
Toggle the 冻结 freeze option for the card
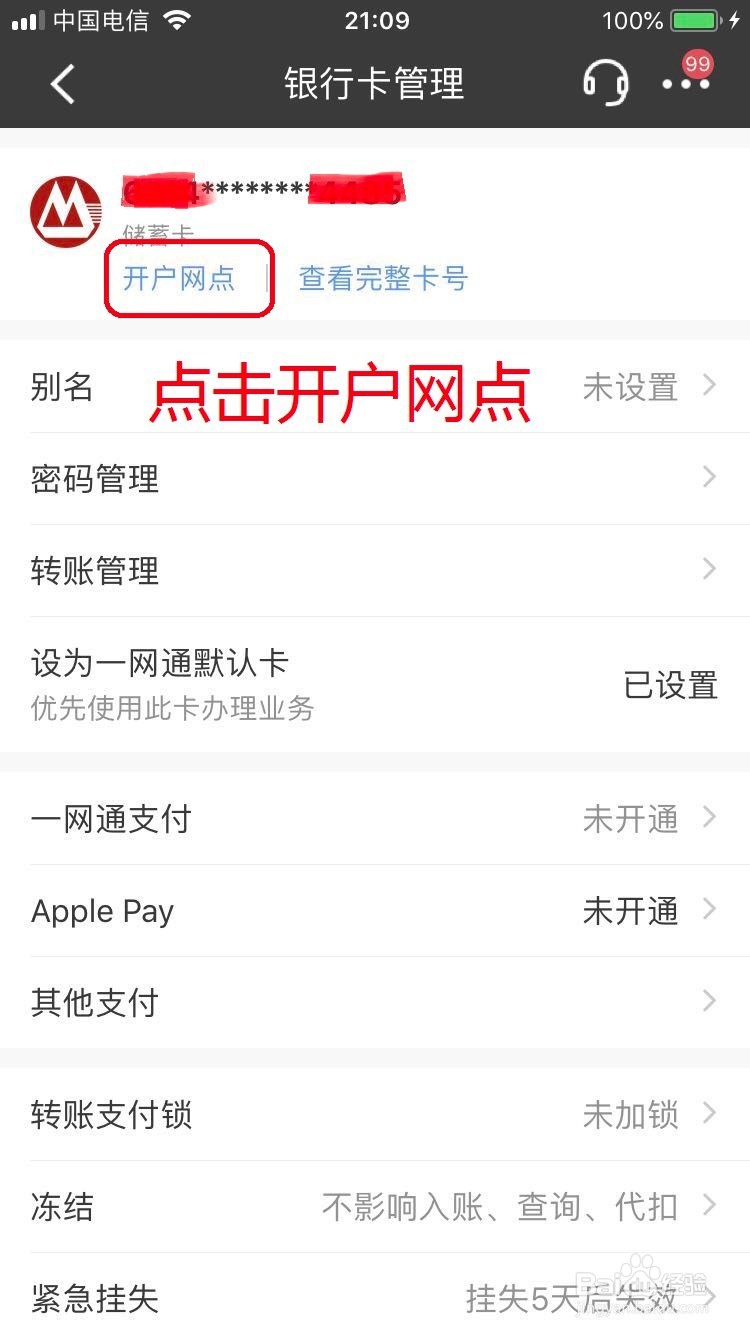click(x=375, y=1207)
